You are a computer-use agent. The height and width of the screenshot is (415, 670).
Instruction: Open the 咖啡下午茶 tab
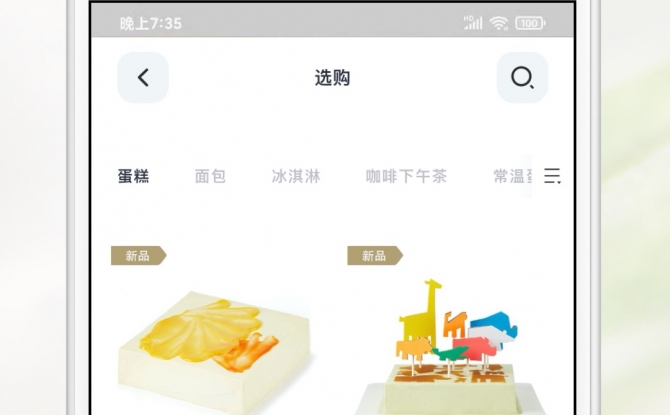pyautogui.click(x=406, y=176)
